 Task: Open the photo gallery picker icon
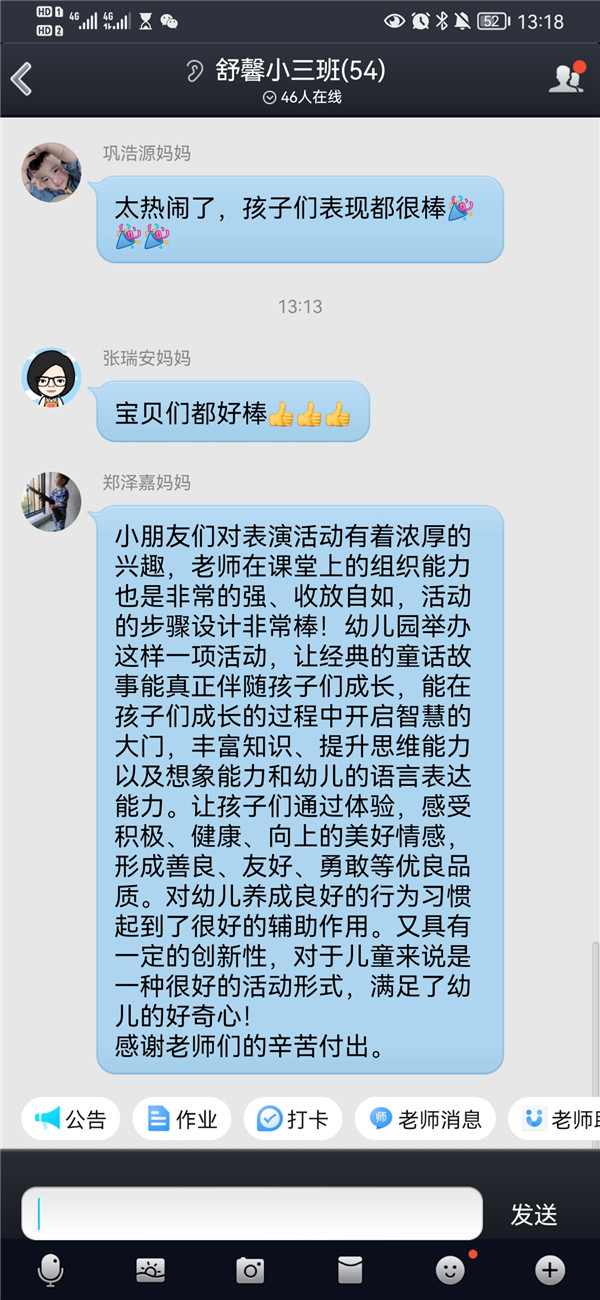[150, 1270]
